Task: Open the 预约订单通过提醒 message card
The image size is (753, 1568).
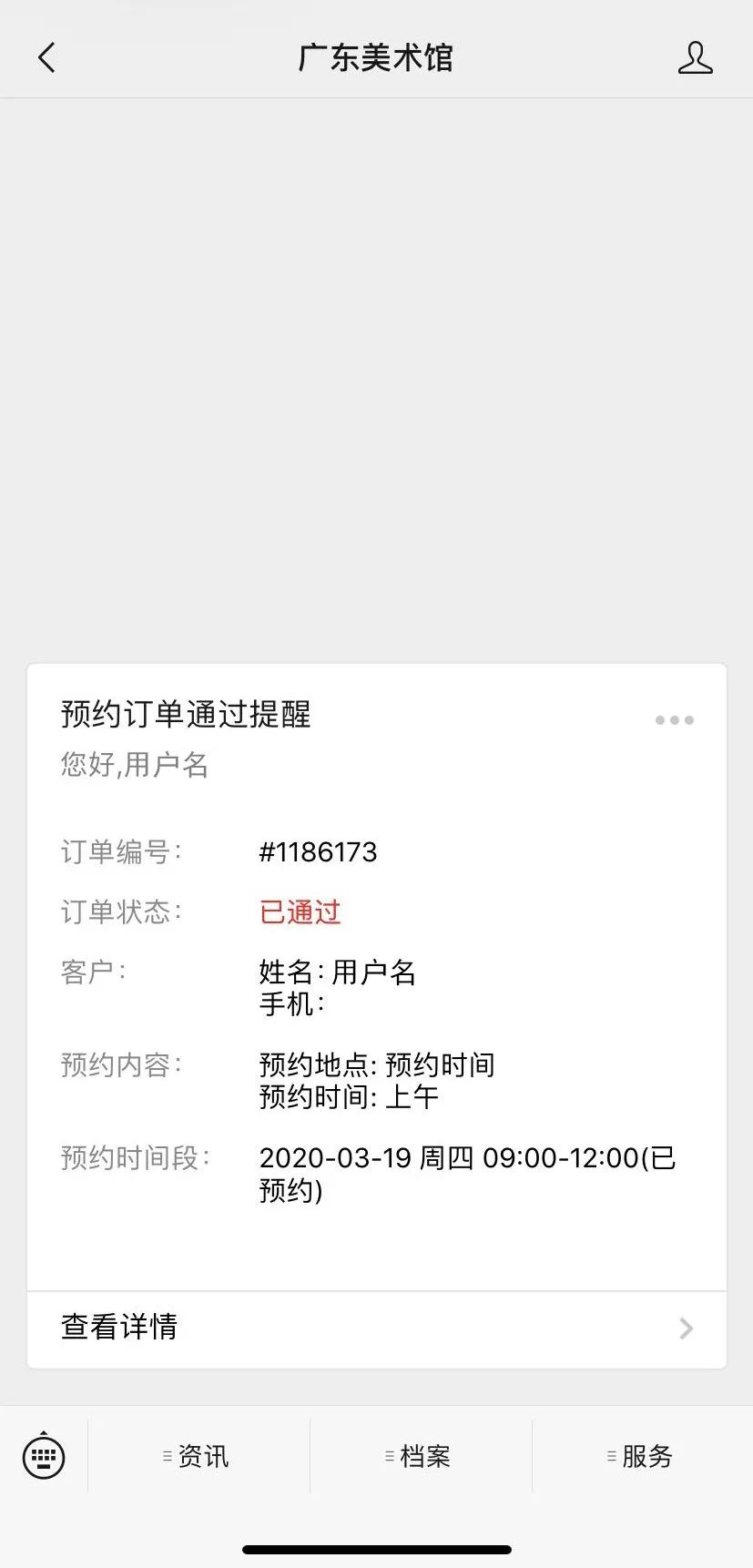Action: [x=377, y=976]
